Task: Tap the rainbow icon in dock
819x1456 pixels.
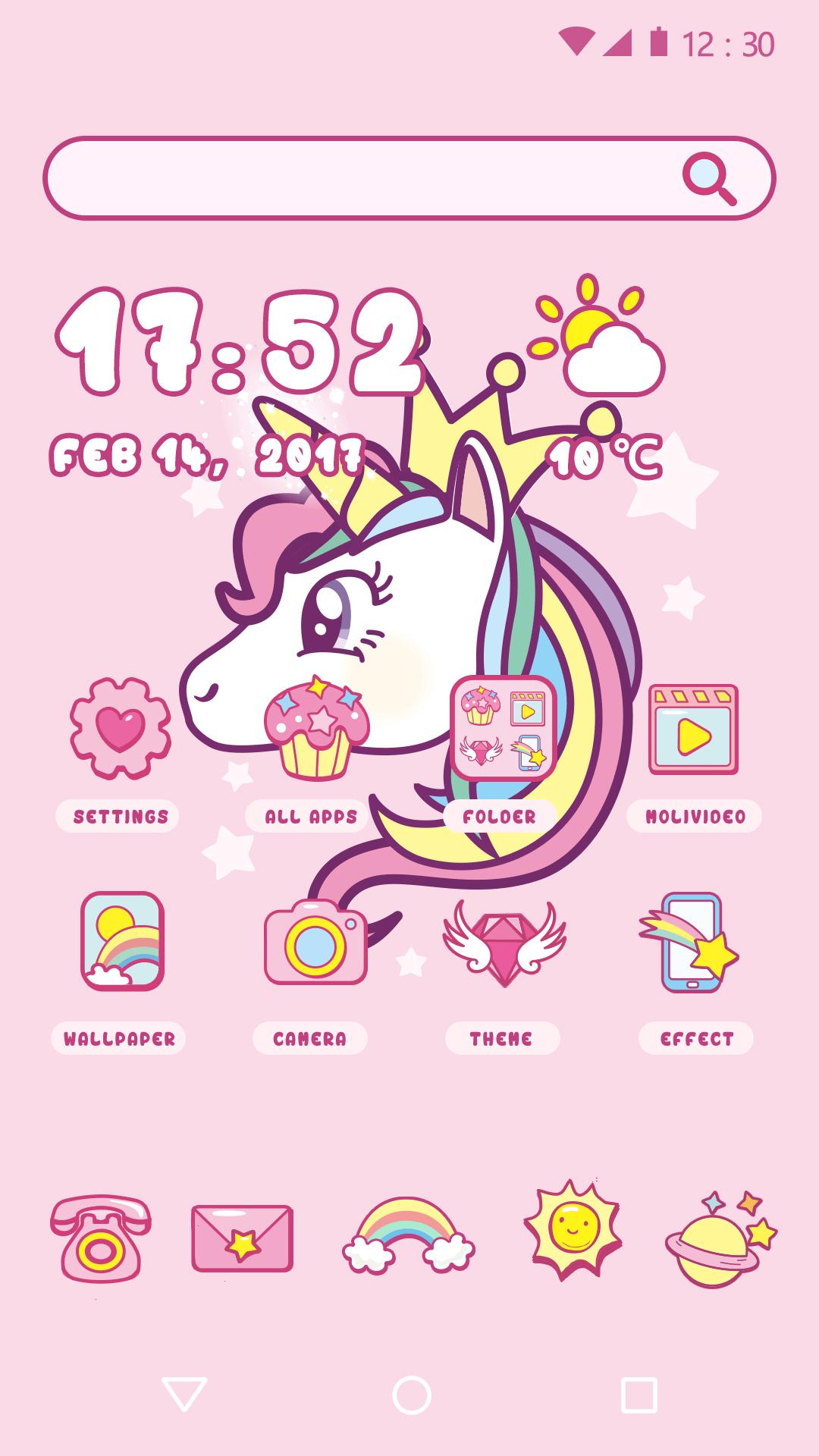Action: point(409,1236)
